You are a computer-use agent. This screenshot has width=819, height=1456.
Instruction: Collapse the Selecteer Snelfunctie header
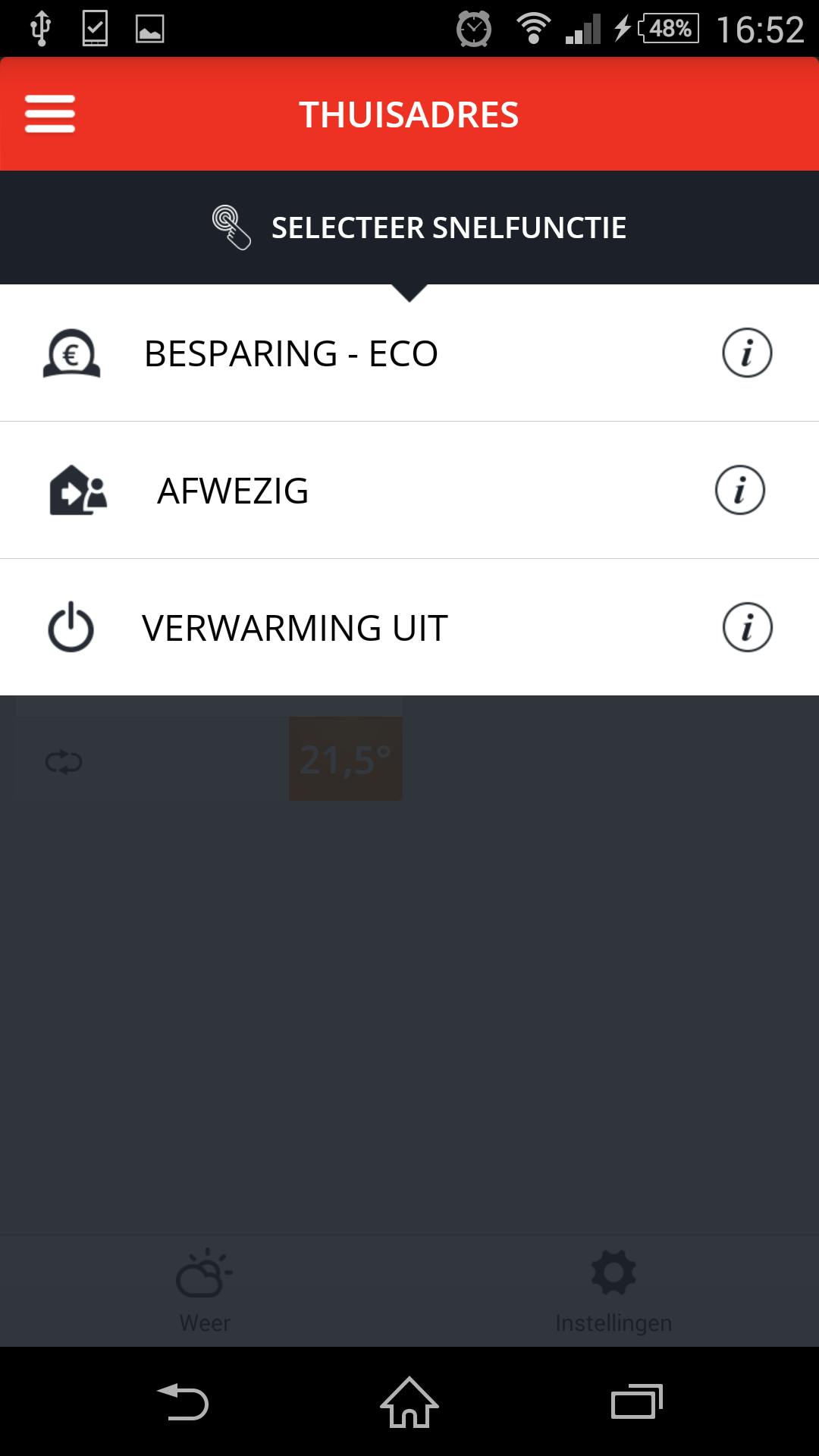point(421,227)
